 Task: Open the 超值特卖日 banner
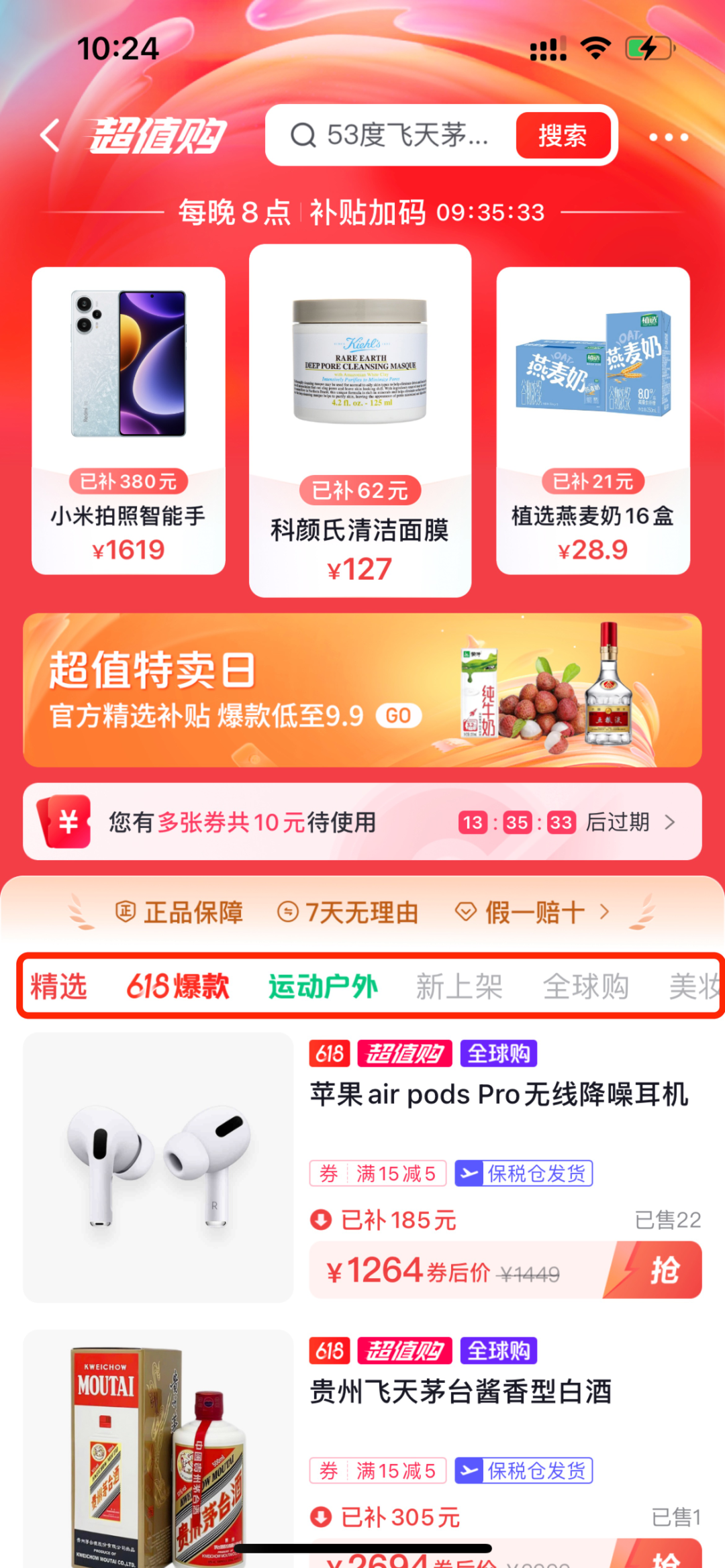coord(362,690)
